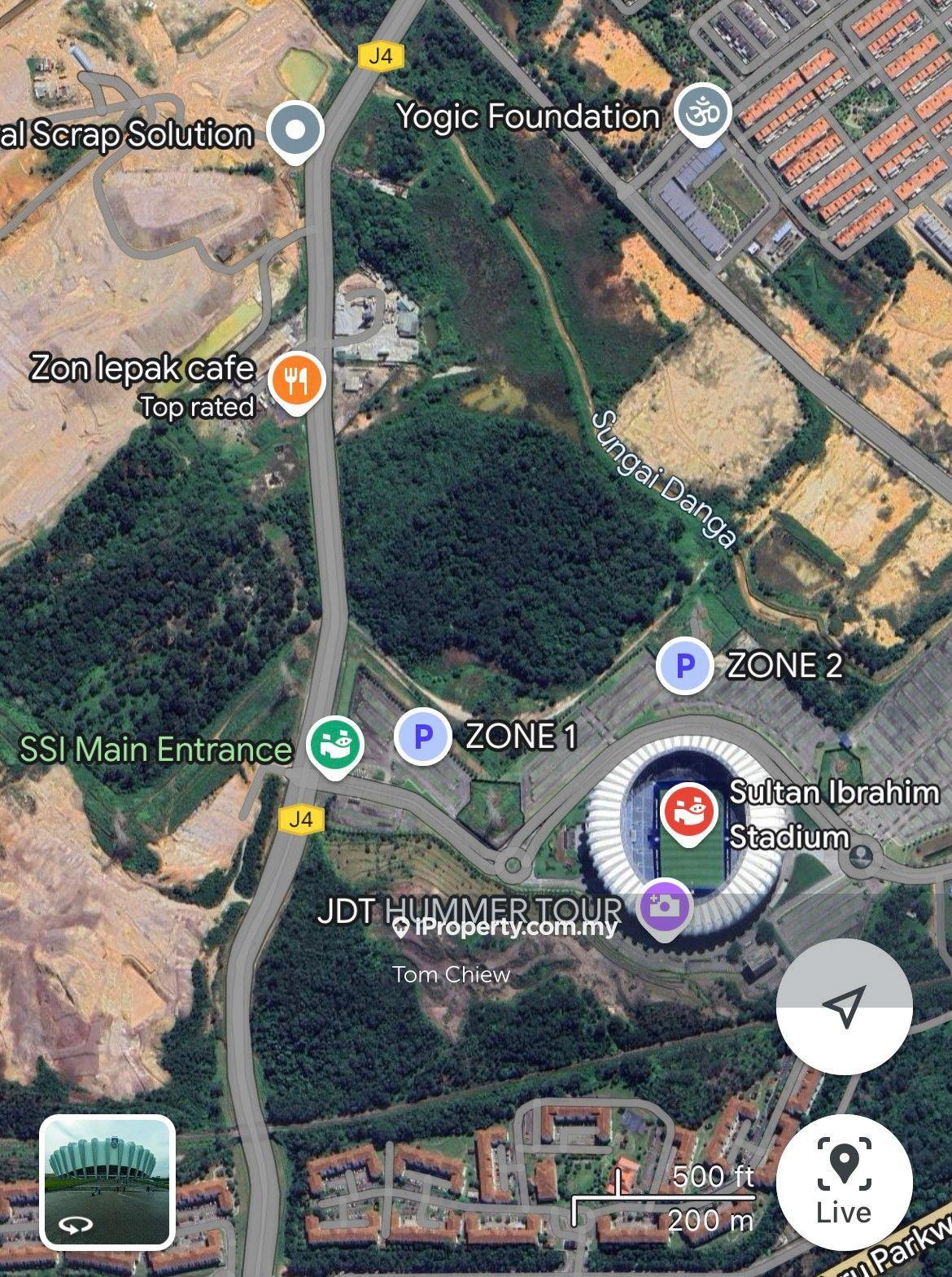Start Live View navigation
Image resolution: width=952 pixels, height=1277 pixels.
[x=844, y=1181]
